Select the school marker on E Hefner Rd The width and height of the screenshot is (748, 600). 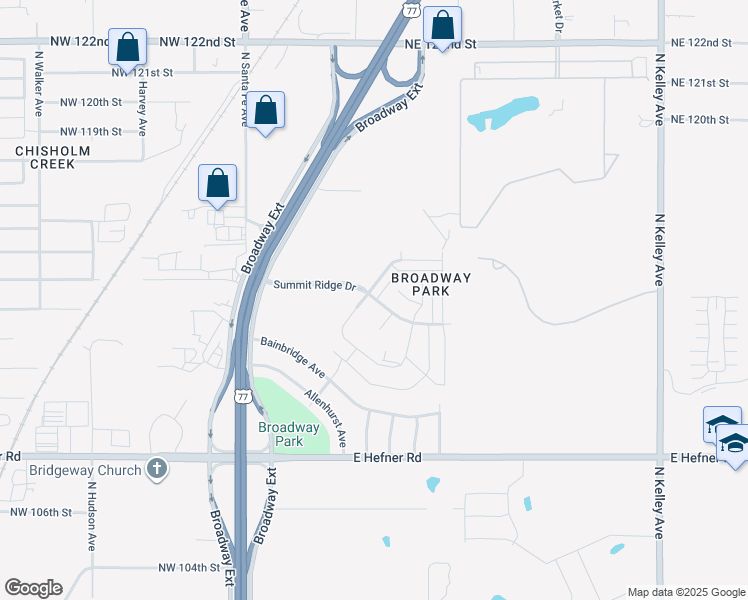[x=734, y=445]
